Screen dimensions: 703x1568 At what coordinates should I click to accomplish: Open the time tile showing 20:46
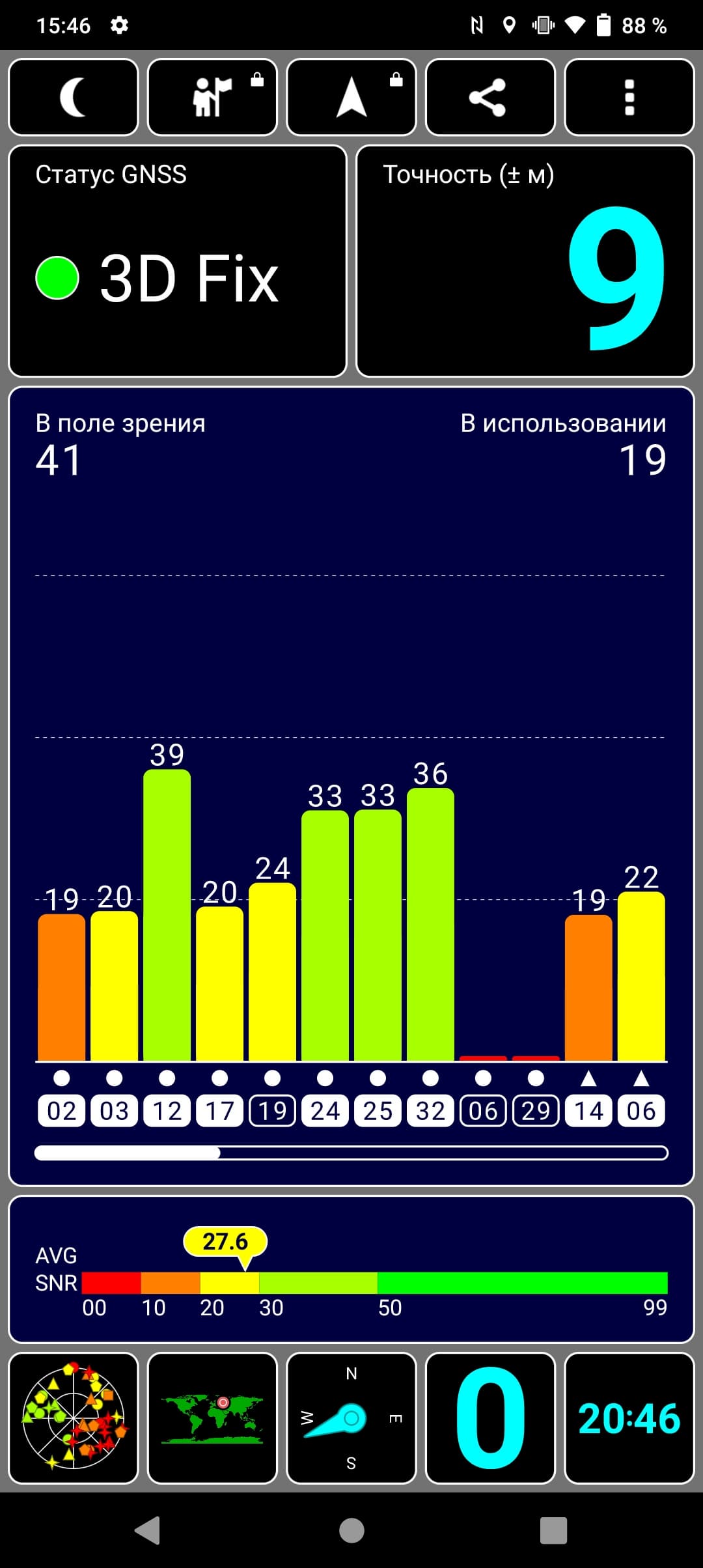tap(629, 1418)
